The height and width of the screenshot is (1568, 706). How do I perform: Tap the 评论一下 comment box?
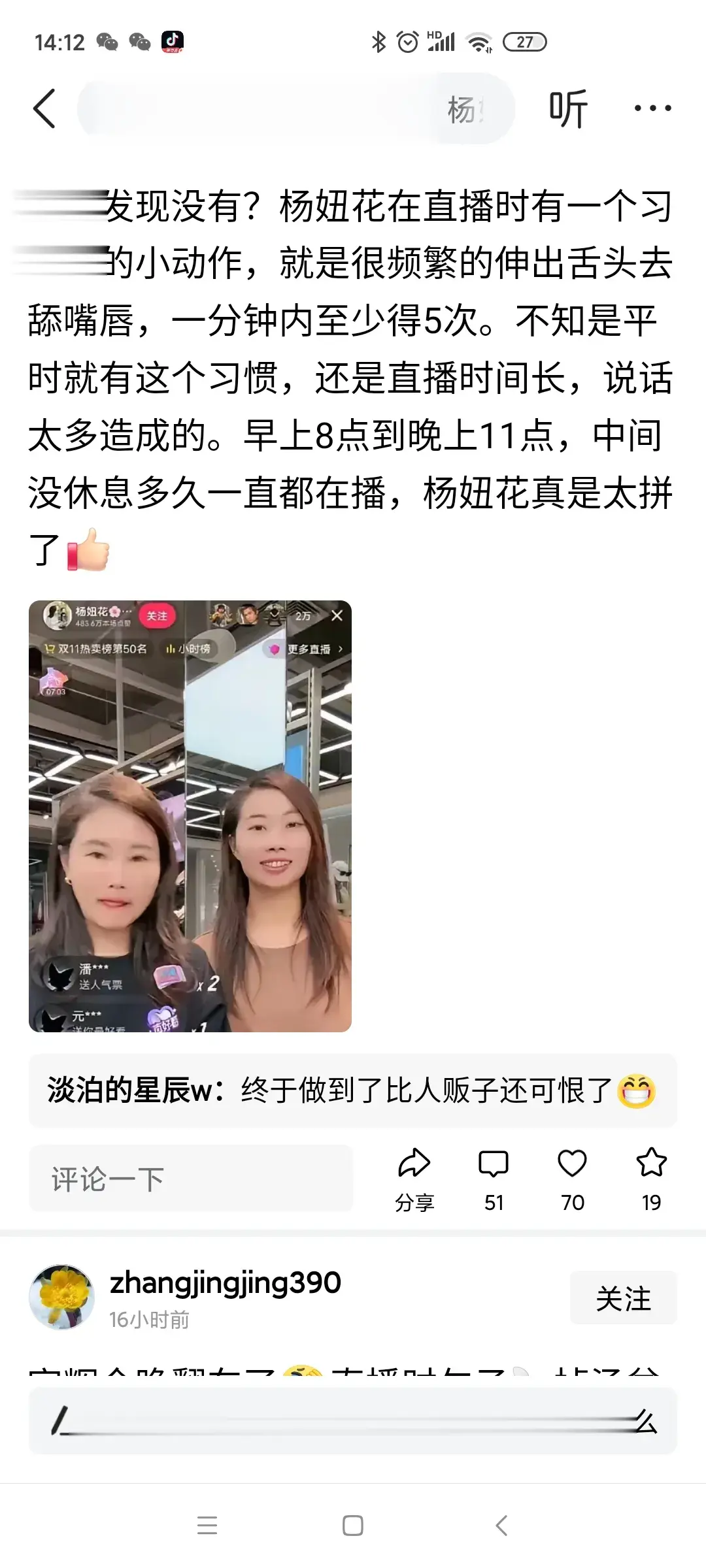click(191, 1179)
